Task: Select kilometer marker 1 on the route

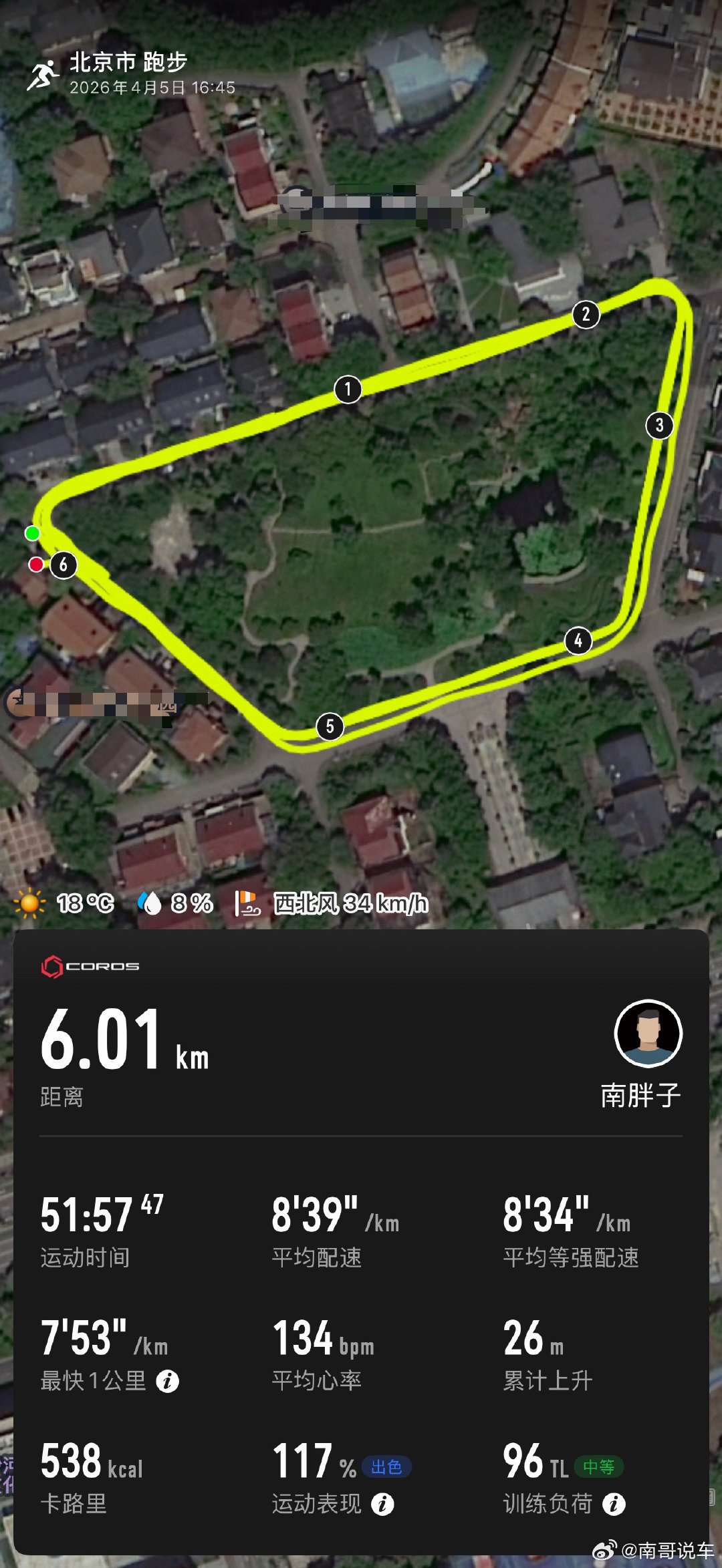Action: coord(348,389)
